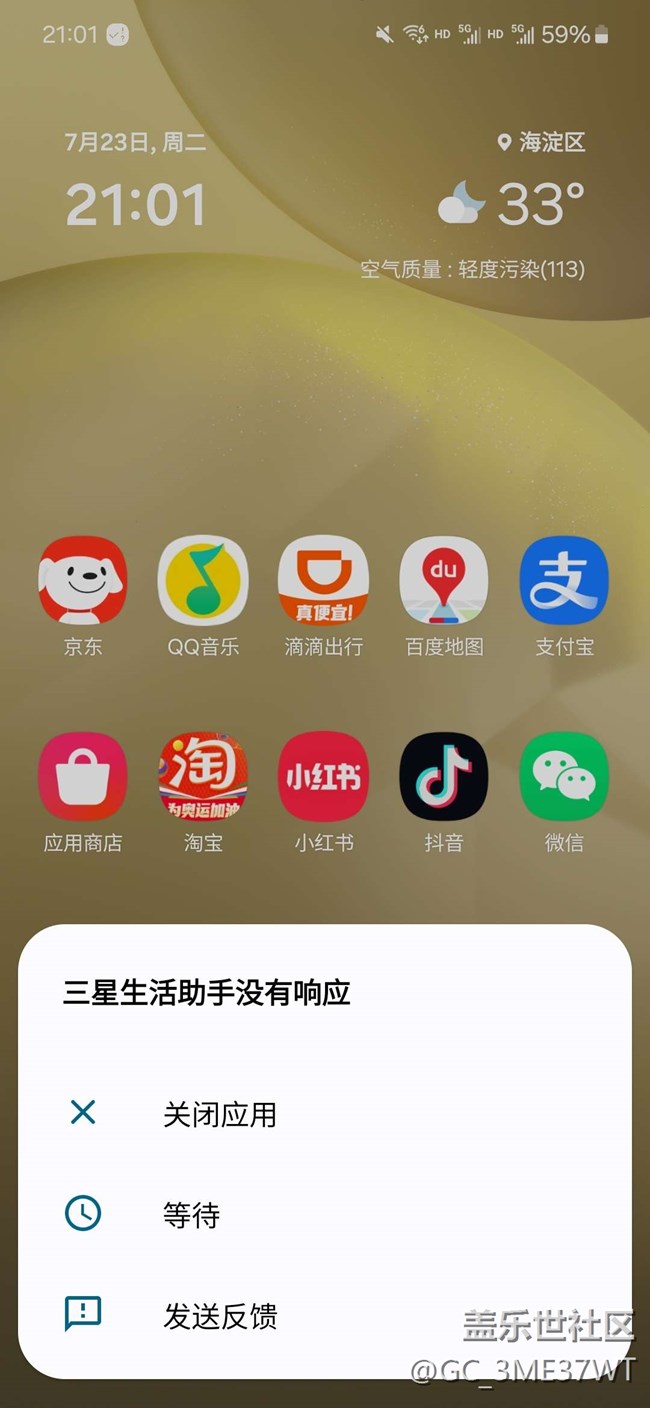
Task: Select 关闭应用 to close the unresponsive app
Action: (x=219, y=1114)
